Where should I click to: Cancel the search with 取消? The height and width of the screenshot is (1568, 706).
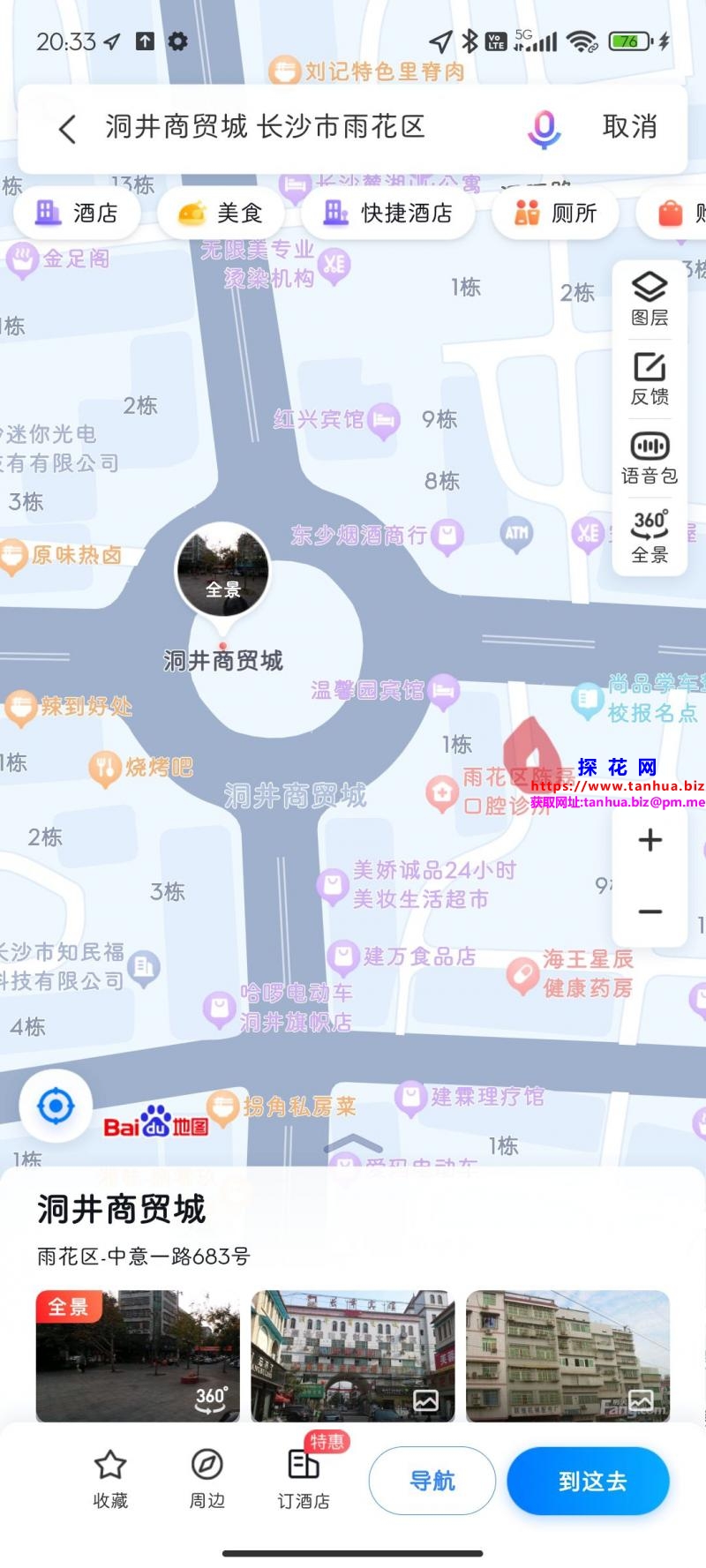tap(629, 127)
